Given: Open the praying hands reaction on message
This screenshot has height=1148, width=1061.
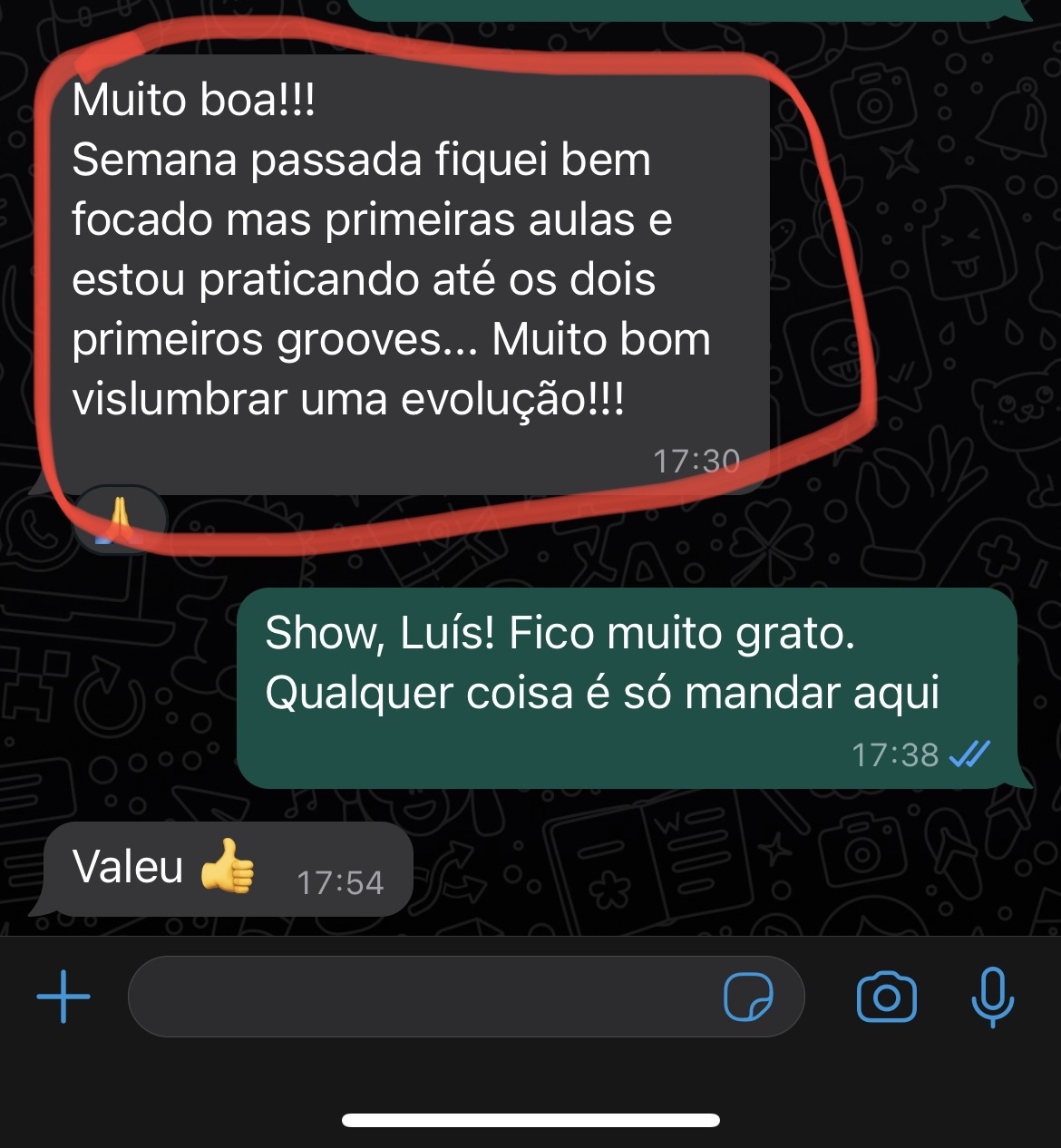Looking at the screenshot, I should 120,520.
